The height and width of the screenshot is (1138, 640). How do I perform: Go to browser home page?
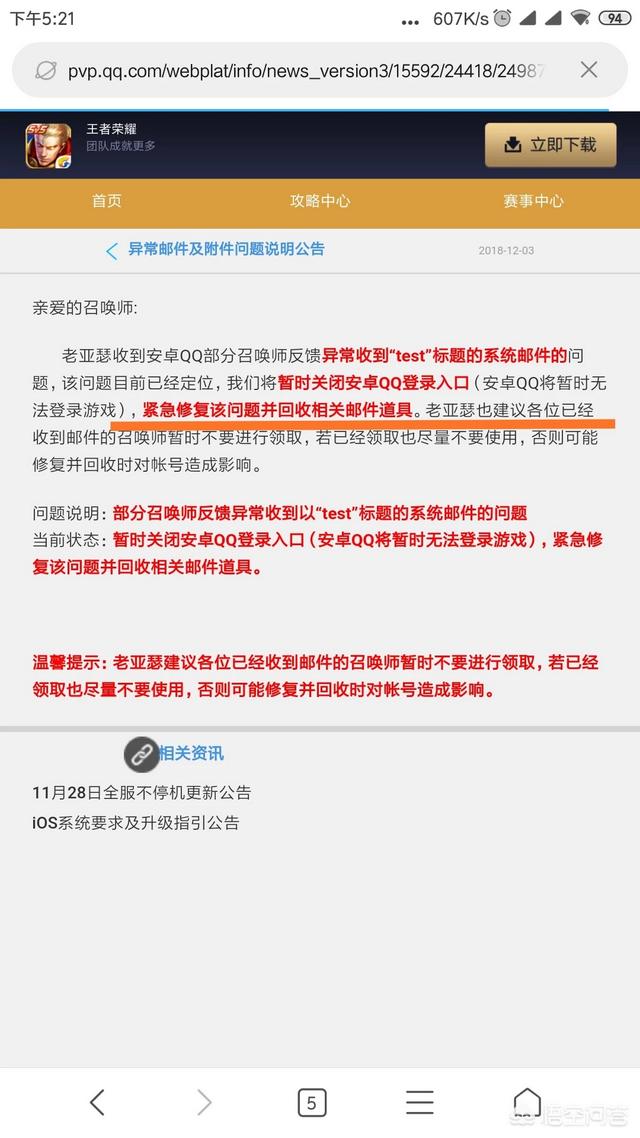[527, 1102]
